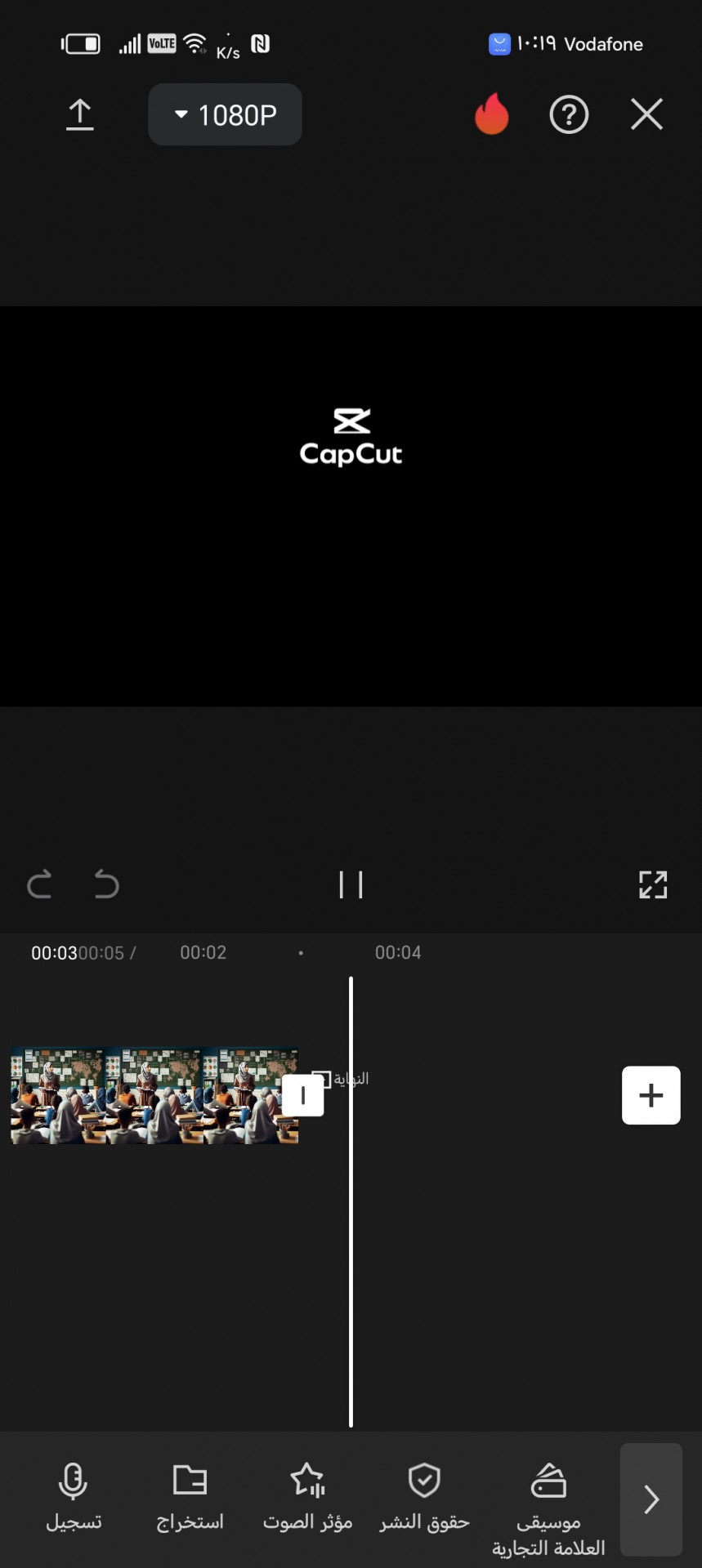Image resolution: width=702 pixels, height=1568 pixels.
Task: Open مؤثر الصوت sound effects
Action: click(x=307, y=1498)
